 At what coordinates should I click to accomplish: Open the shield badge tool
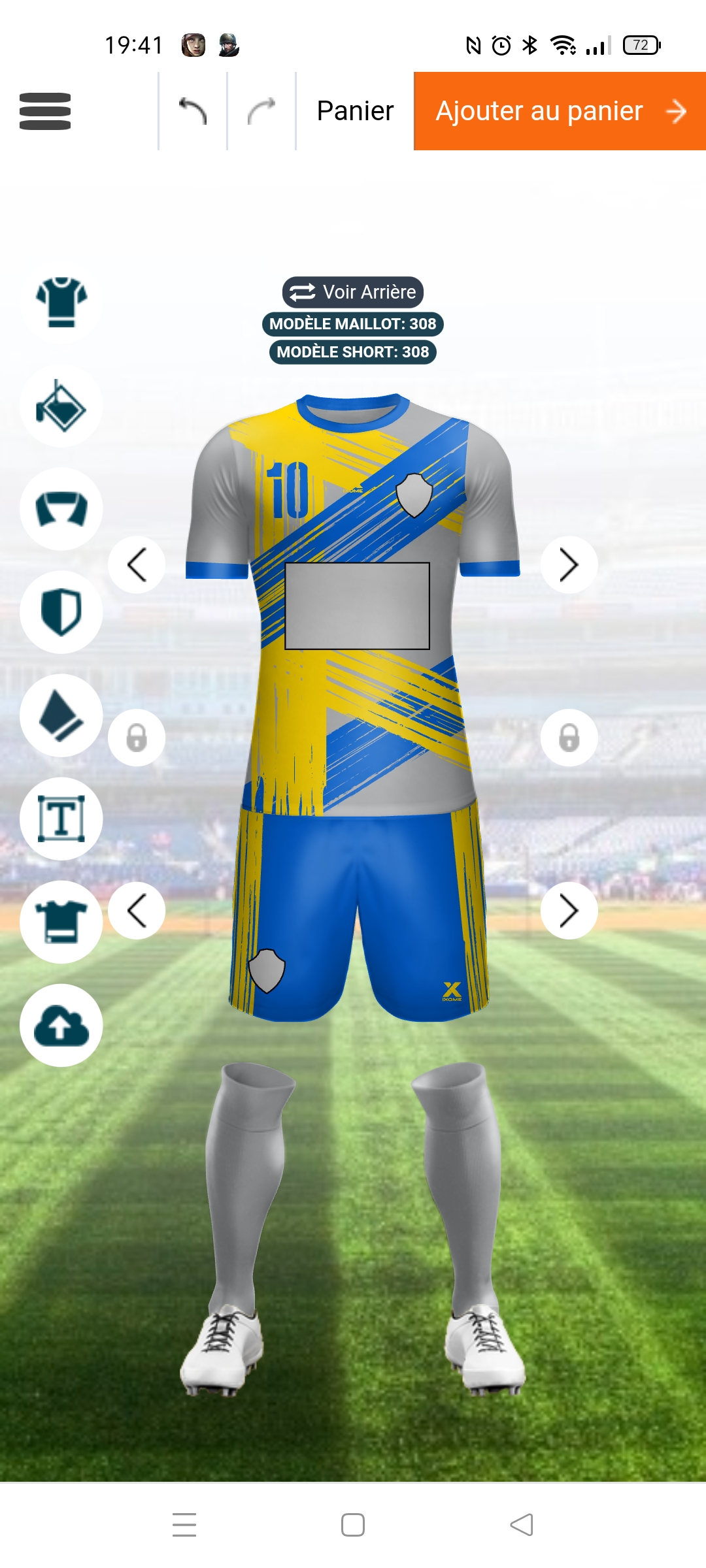pos(61,612)
